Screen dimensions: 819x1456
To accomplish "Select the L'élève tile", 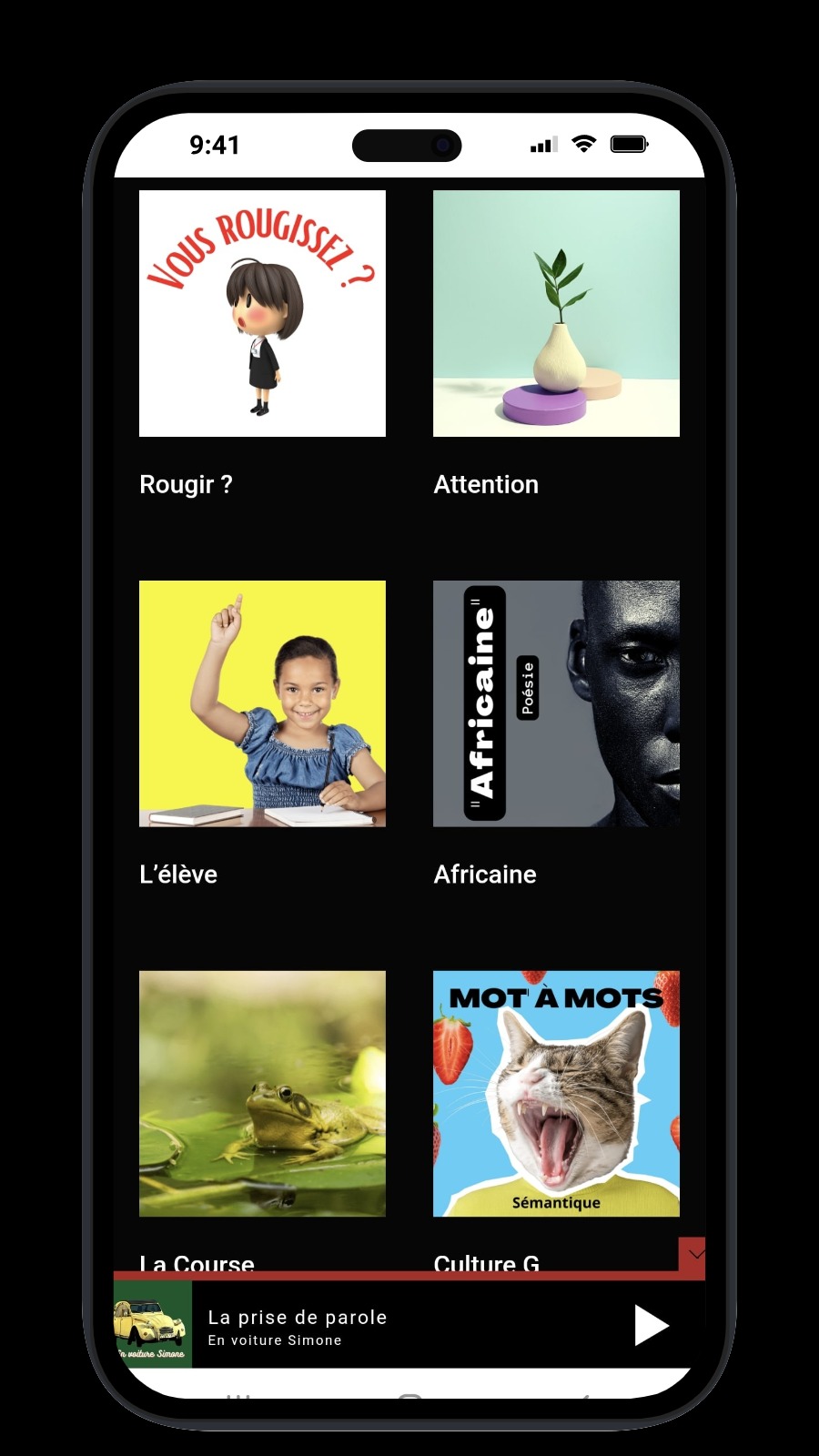I will click(x=262, y=703).
